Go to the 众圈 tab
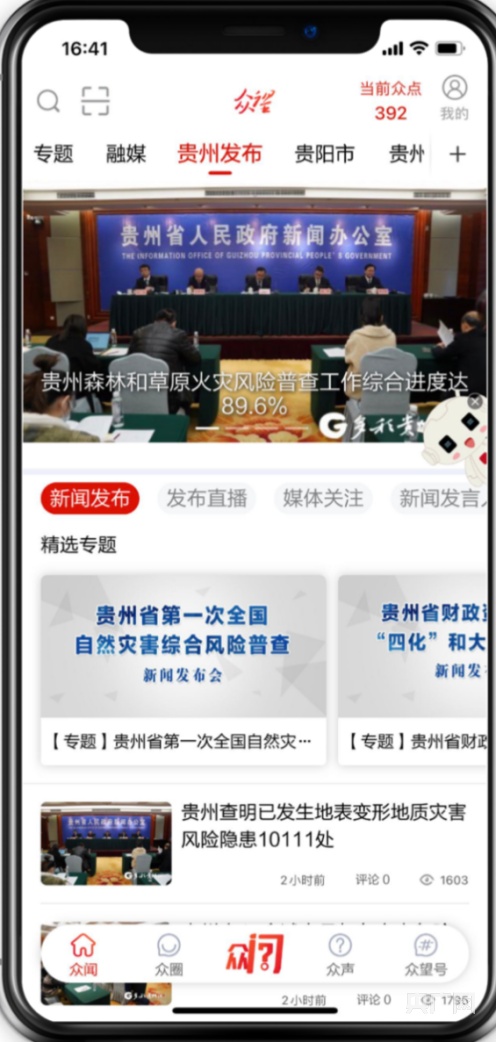This screenshot has width=496, height=1042. pyautogui.click(x=169, y=955)
